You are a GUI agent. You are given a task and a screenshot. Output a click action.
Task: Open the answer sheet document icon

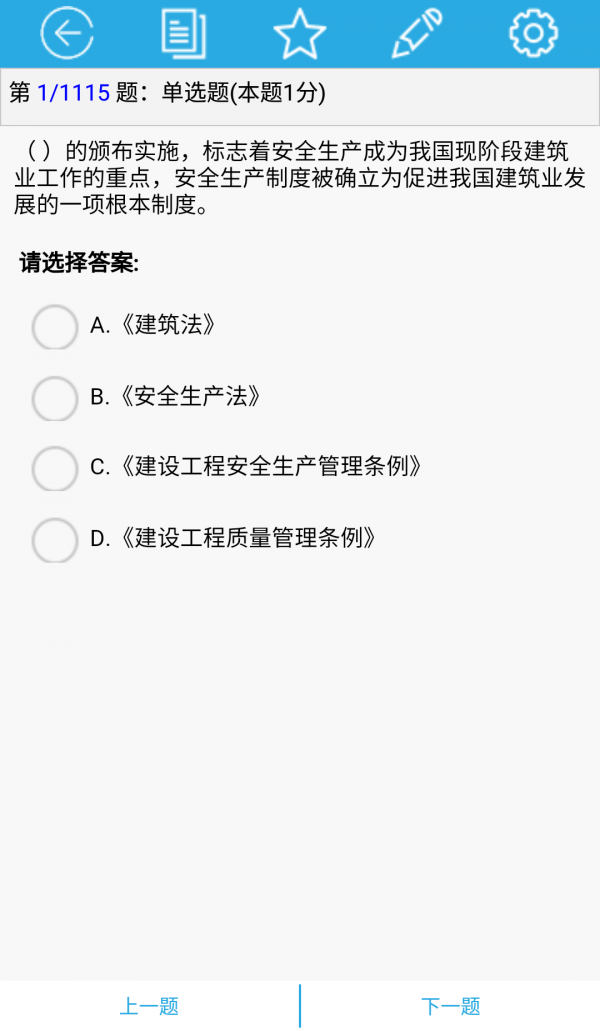[183, 33]
